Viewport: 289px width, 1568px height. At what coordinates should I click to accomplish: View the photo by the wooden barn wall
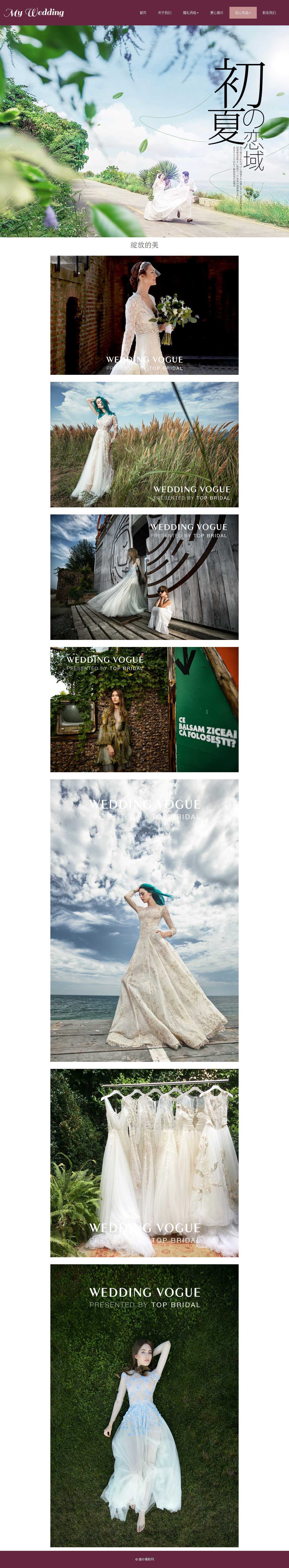coord(144,577)
